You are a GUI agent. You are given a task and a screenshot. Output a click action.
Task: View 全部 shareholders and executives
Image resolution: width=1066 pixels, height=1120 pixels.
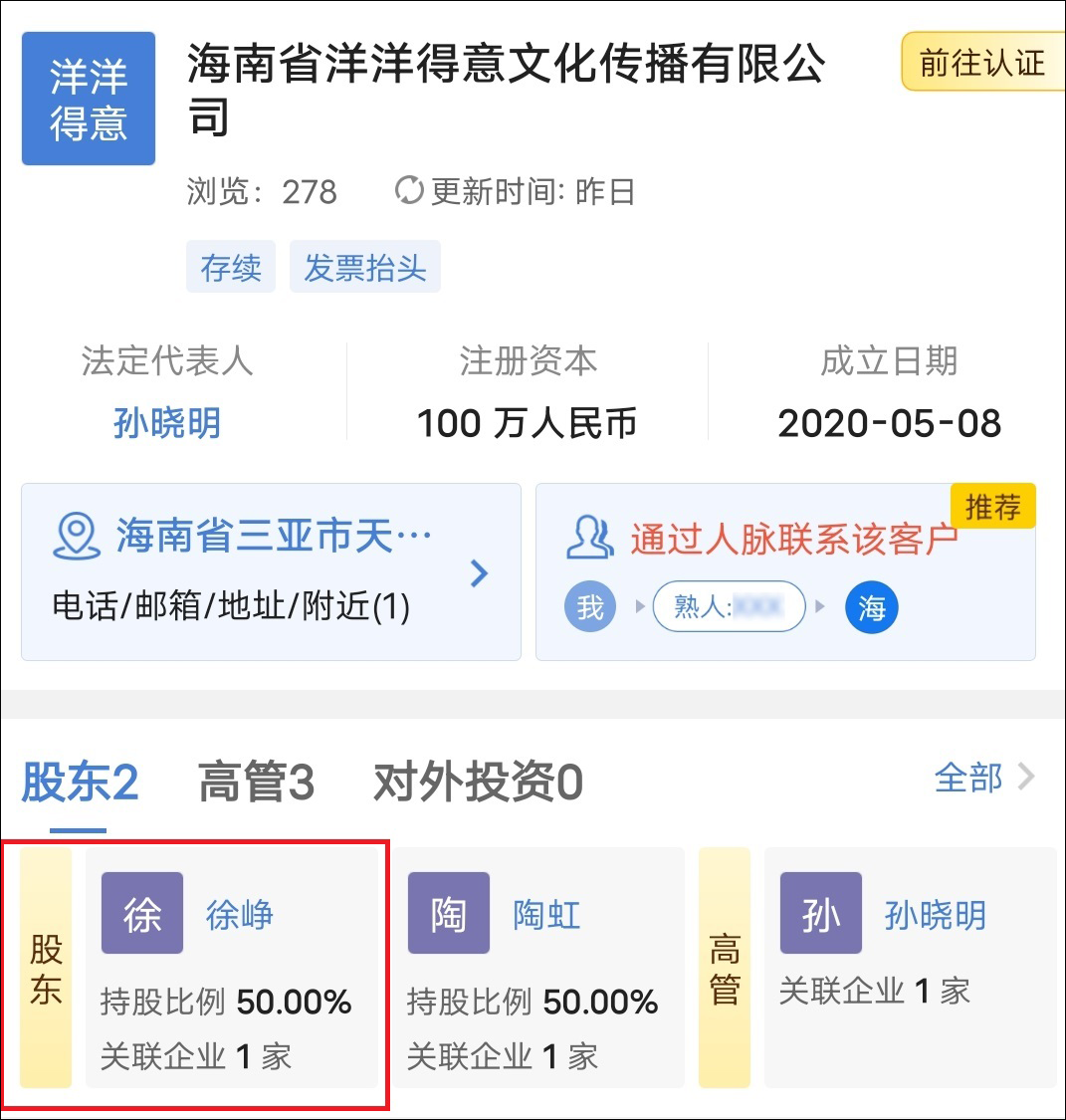983,778
